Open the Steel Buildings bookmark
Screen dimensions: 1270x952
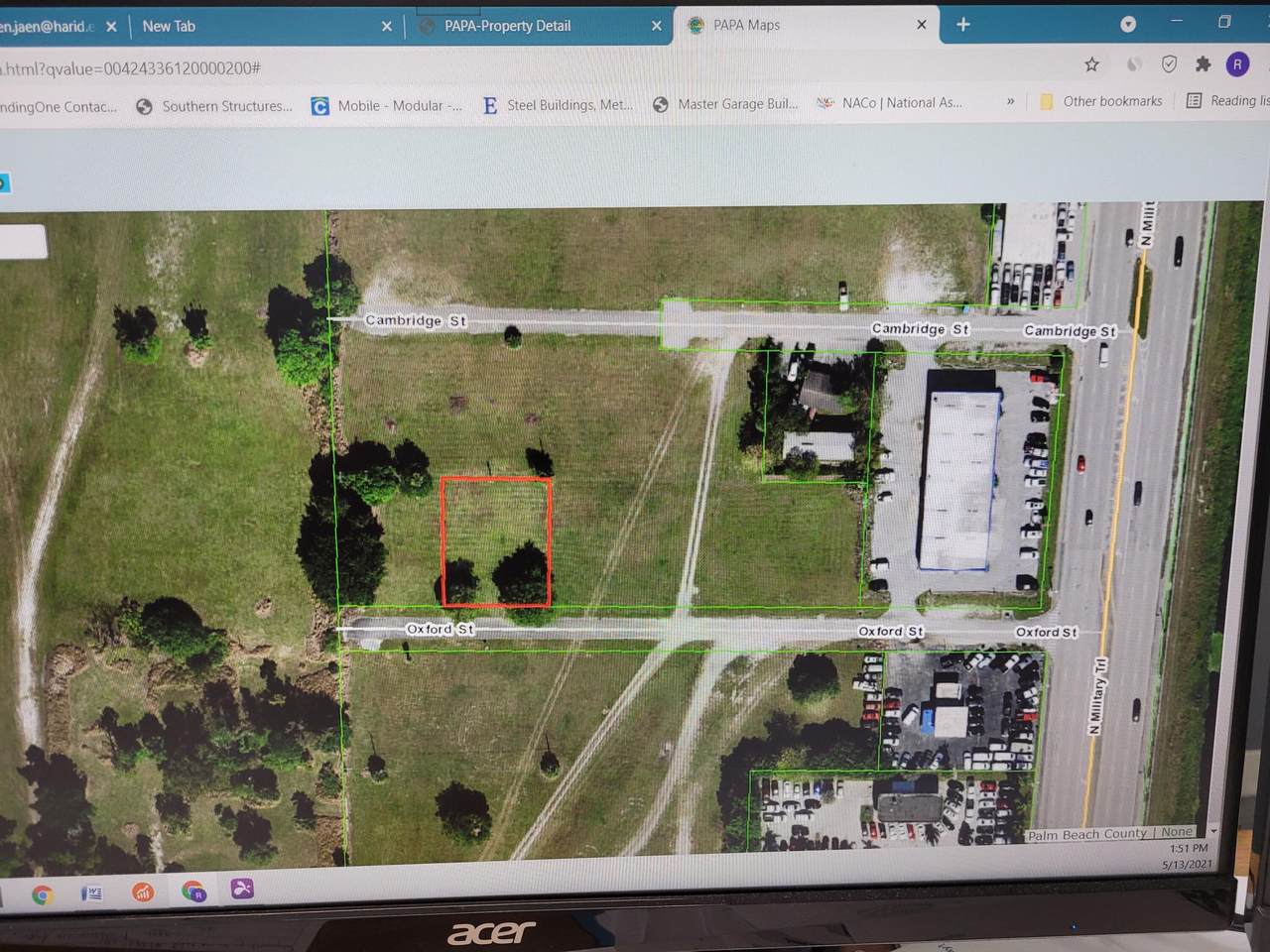[x=558, y=105]
